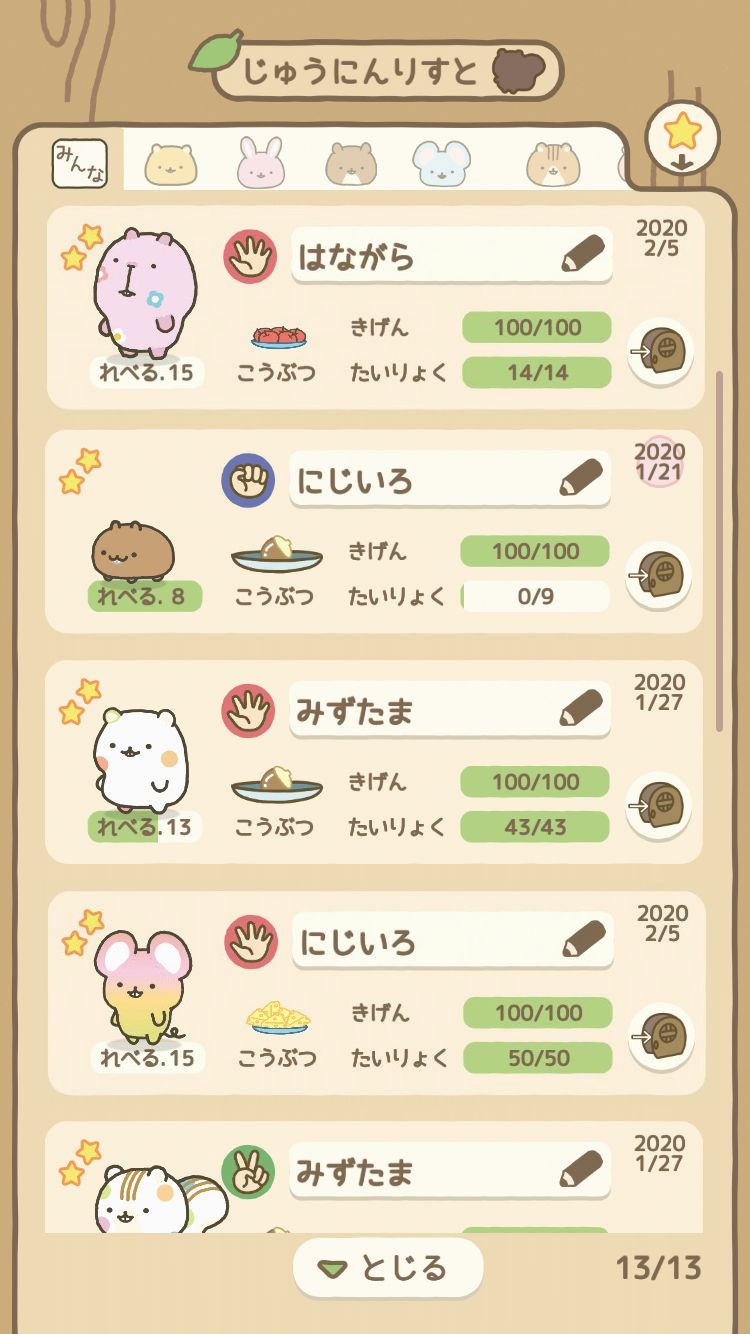Close the list with とじる

tap(388, 1268)
